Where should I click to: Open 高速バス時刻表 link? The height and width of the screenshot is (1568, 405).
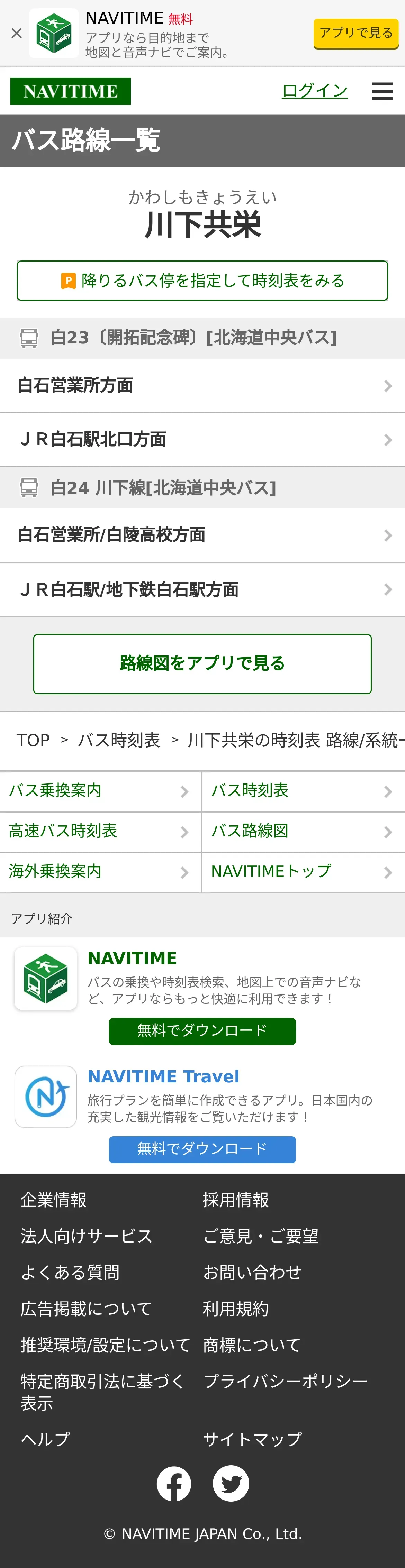click(100, 832)
